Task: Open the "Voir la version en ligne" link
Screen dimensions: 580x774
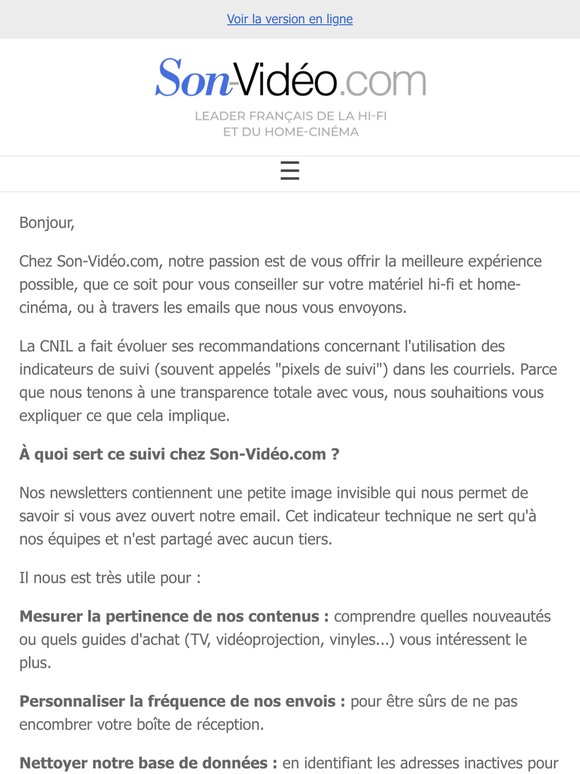Action: click(x=290, y=19)
